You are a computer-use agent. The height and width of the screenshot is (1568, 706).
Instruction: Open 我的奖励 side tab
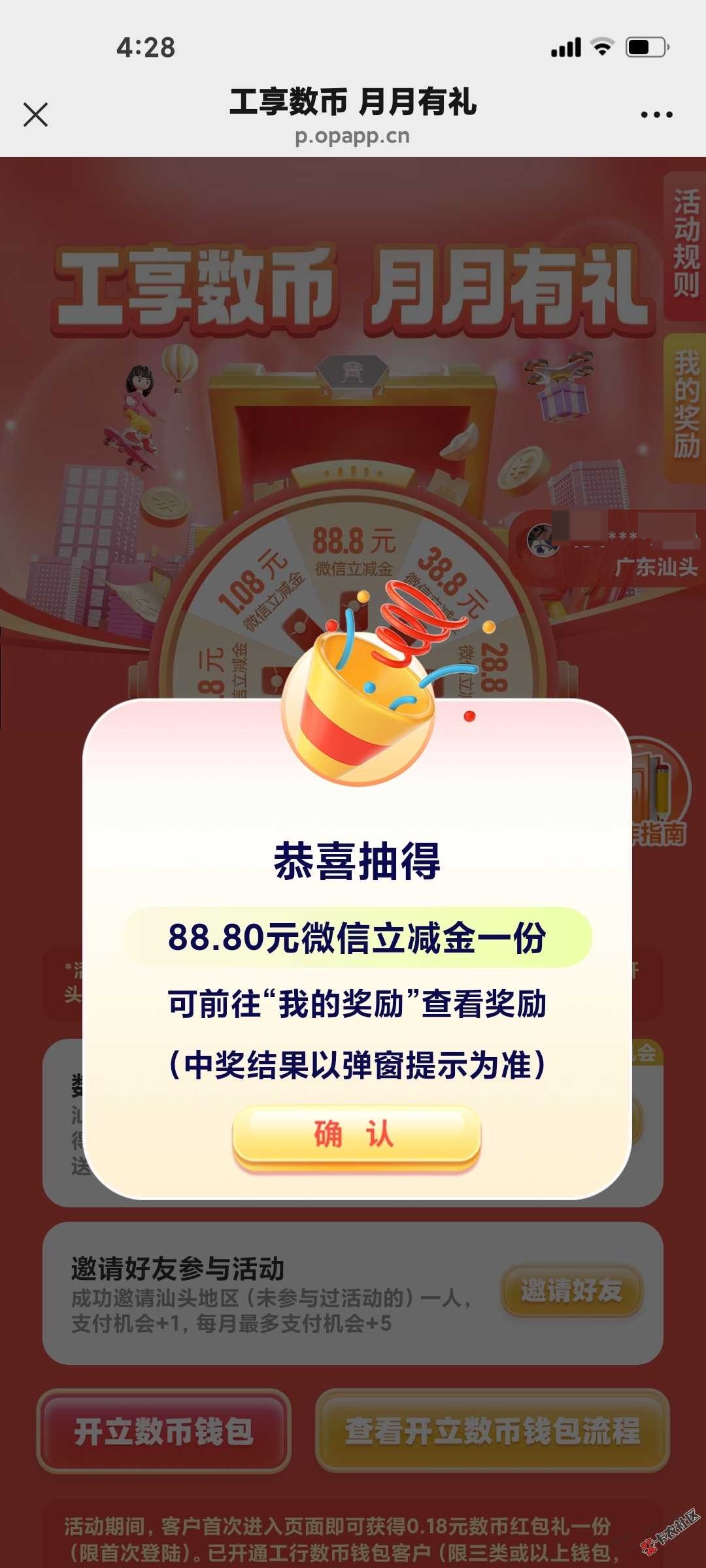pyautogui.click(x=685, y=406)
